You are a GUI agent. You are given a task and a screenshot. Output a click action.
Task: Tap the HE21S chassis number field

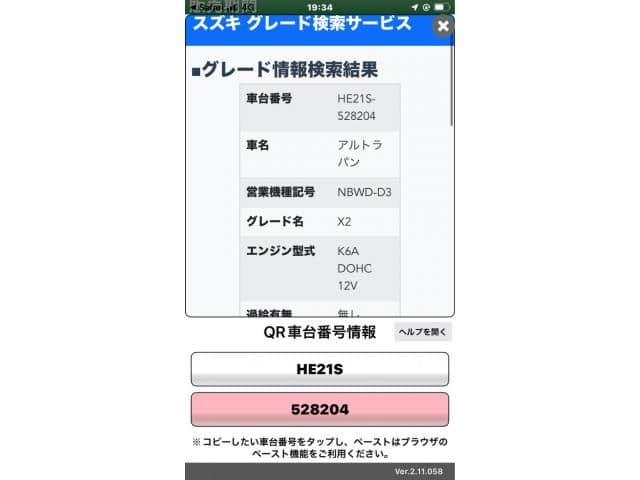(320, 369)
